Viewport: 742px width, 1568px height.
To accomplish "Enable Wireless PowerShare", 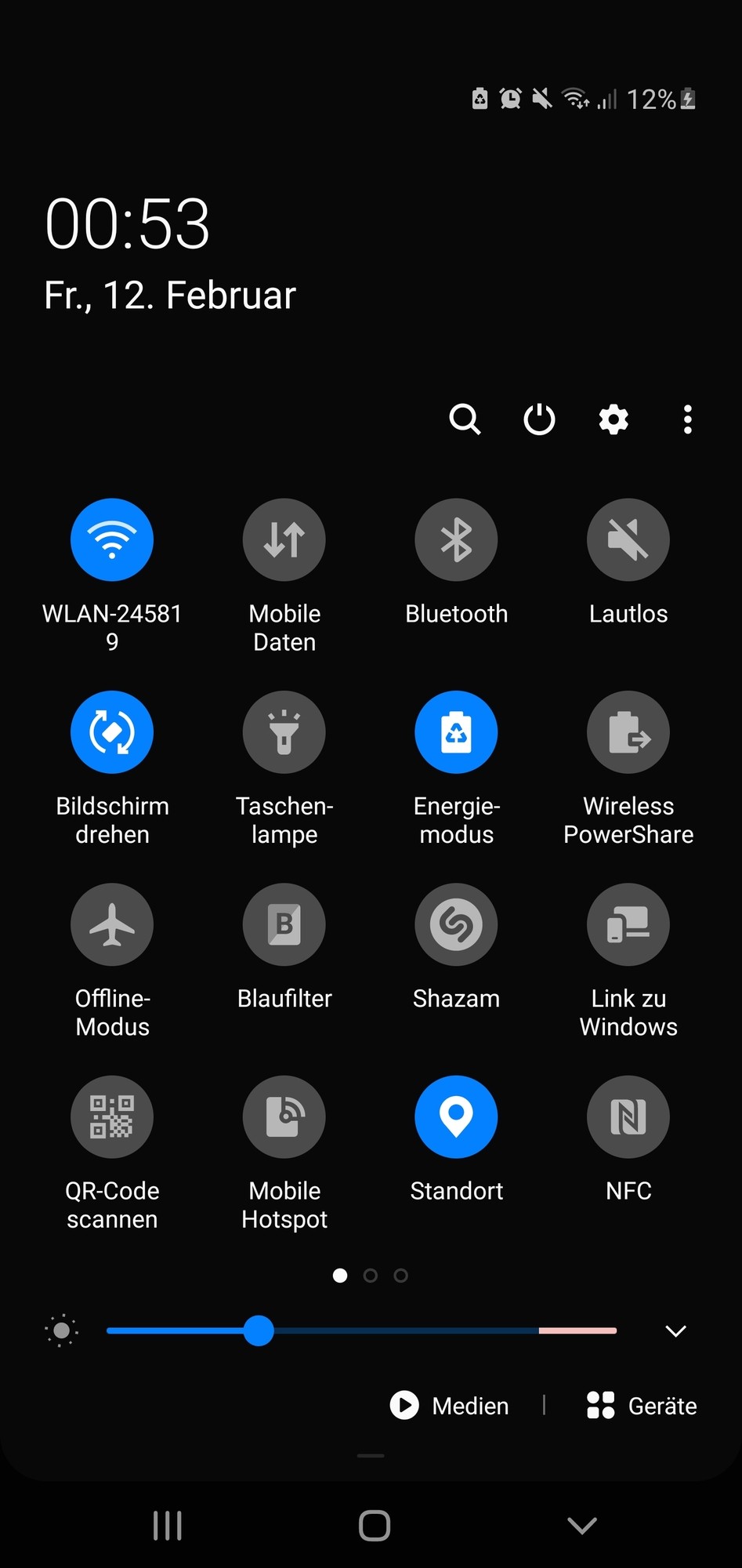I will [x=628, y=731].
